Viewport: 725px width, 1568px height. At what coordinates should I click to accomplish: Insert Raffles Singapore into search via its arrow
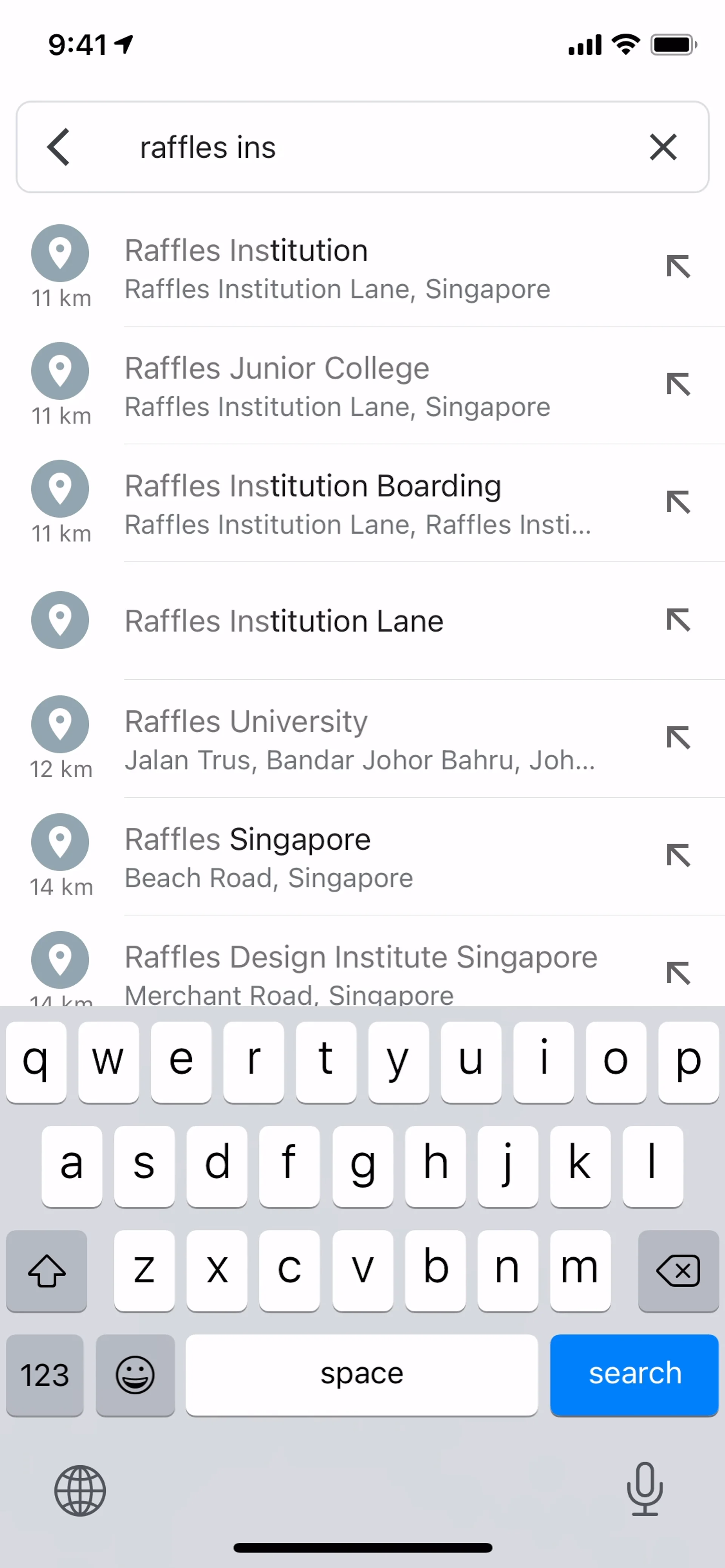pyautogui.click(x=677, y=856)
